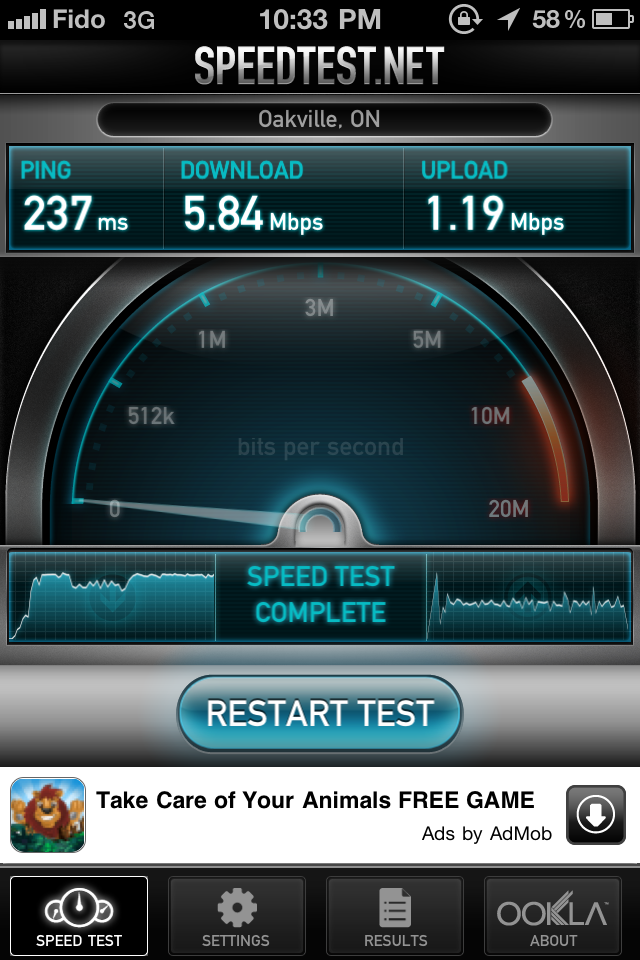Open the Results tab

395,916
